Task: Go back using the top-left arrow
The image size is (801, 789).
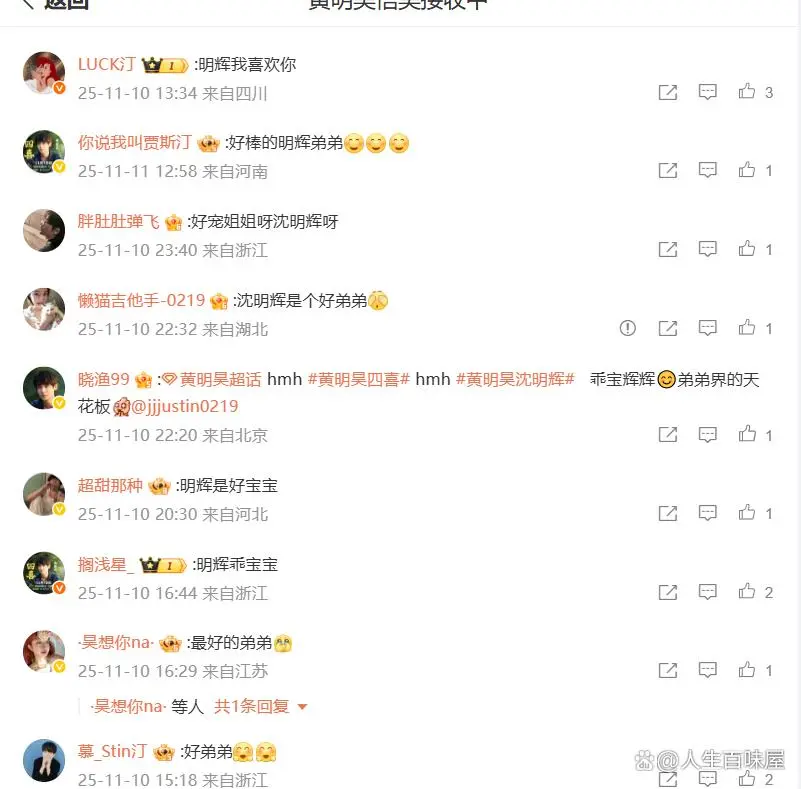Action: click(28, 4)
